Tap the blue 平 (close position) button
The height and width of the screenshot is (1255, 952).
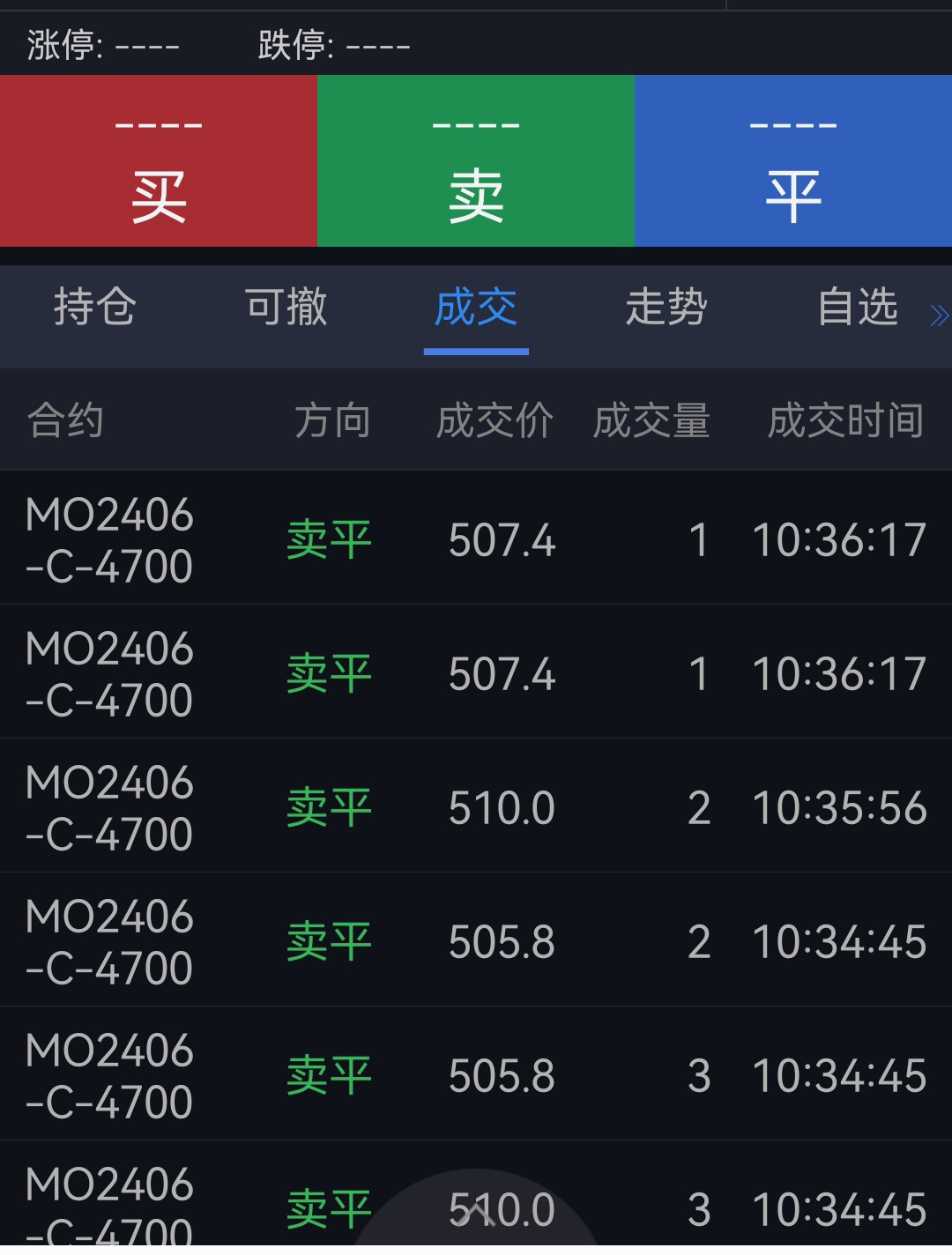(793, 161)
